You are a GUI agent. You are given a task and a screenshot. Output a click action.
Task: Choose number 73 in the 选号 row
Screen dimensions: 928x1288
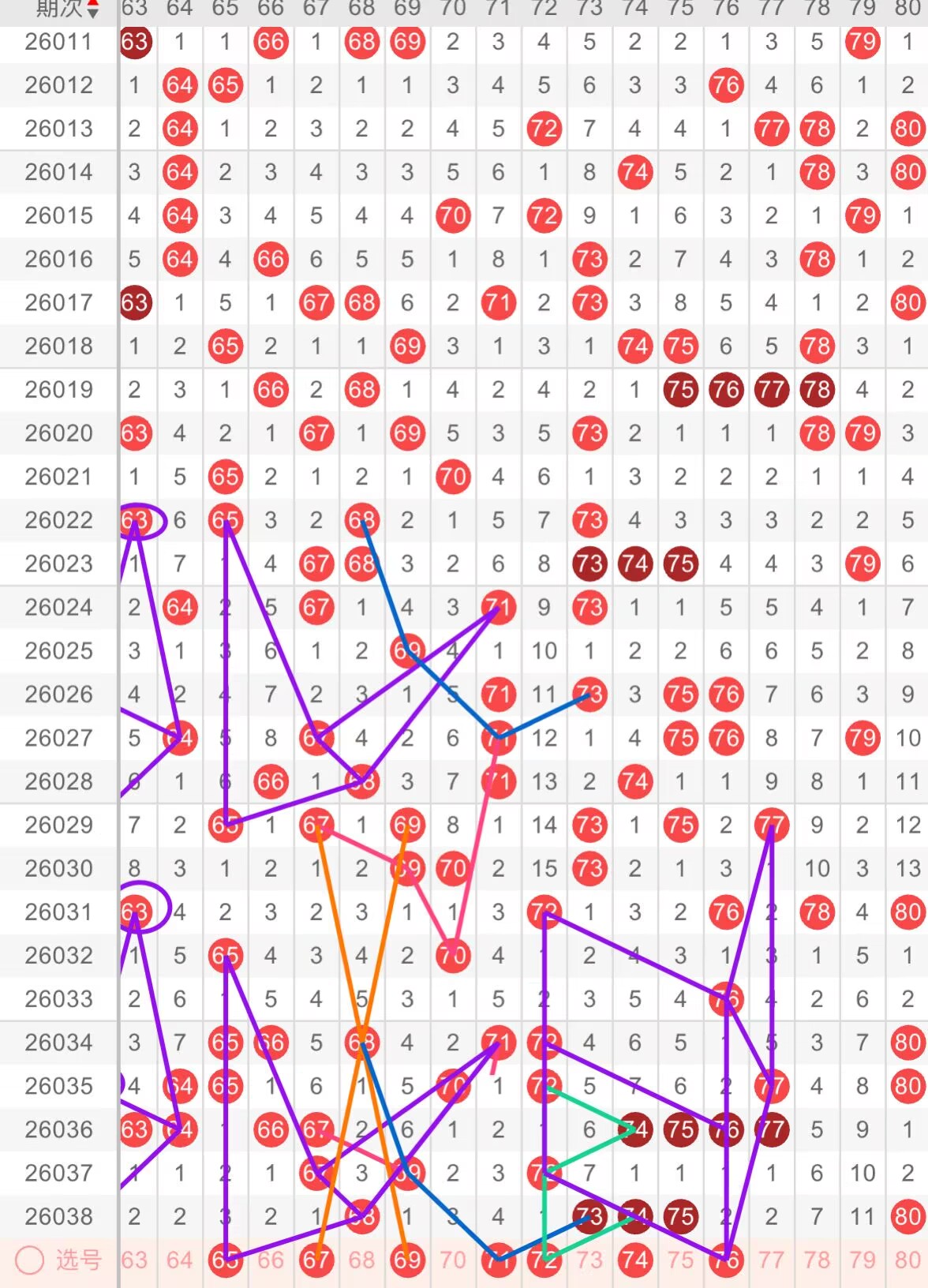tap(589, 1260)
